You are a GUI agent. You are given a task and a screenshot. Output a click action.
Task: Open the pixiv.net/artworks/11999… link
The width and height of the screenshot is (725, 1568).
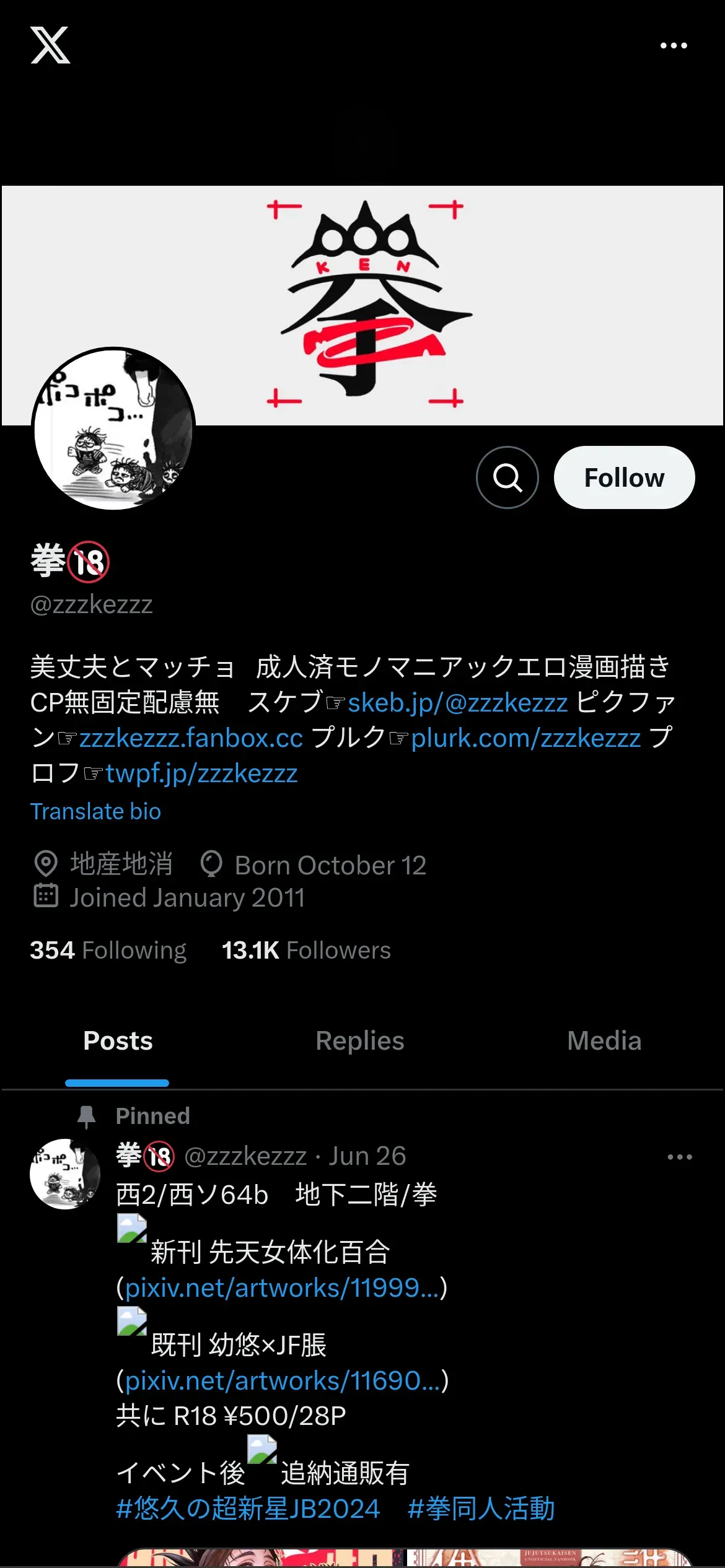click(x=282, y=1288)
